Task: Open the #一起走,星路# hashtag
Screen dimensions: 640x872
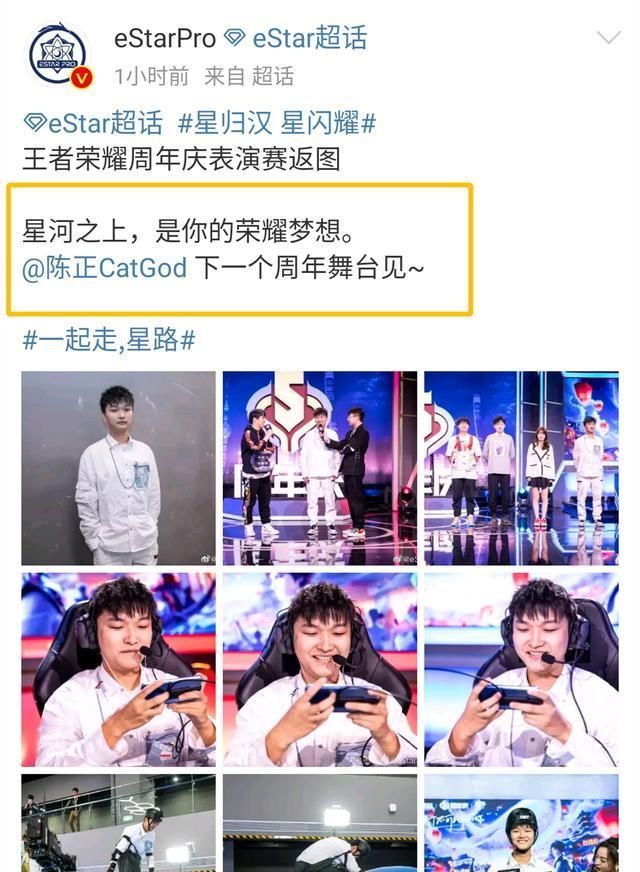Action: click(x=108, y=340)
